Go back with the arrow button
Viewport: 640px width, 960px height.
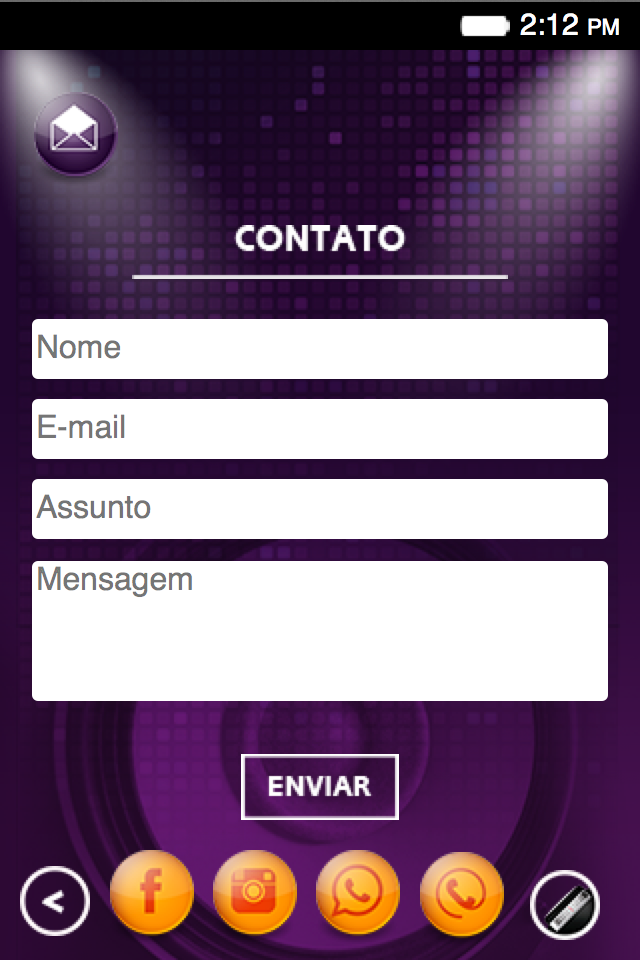tap(55, 902)
